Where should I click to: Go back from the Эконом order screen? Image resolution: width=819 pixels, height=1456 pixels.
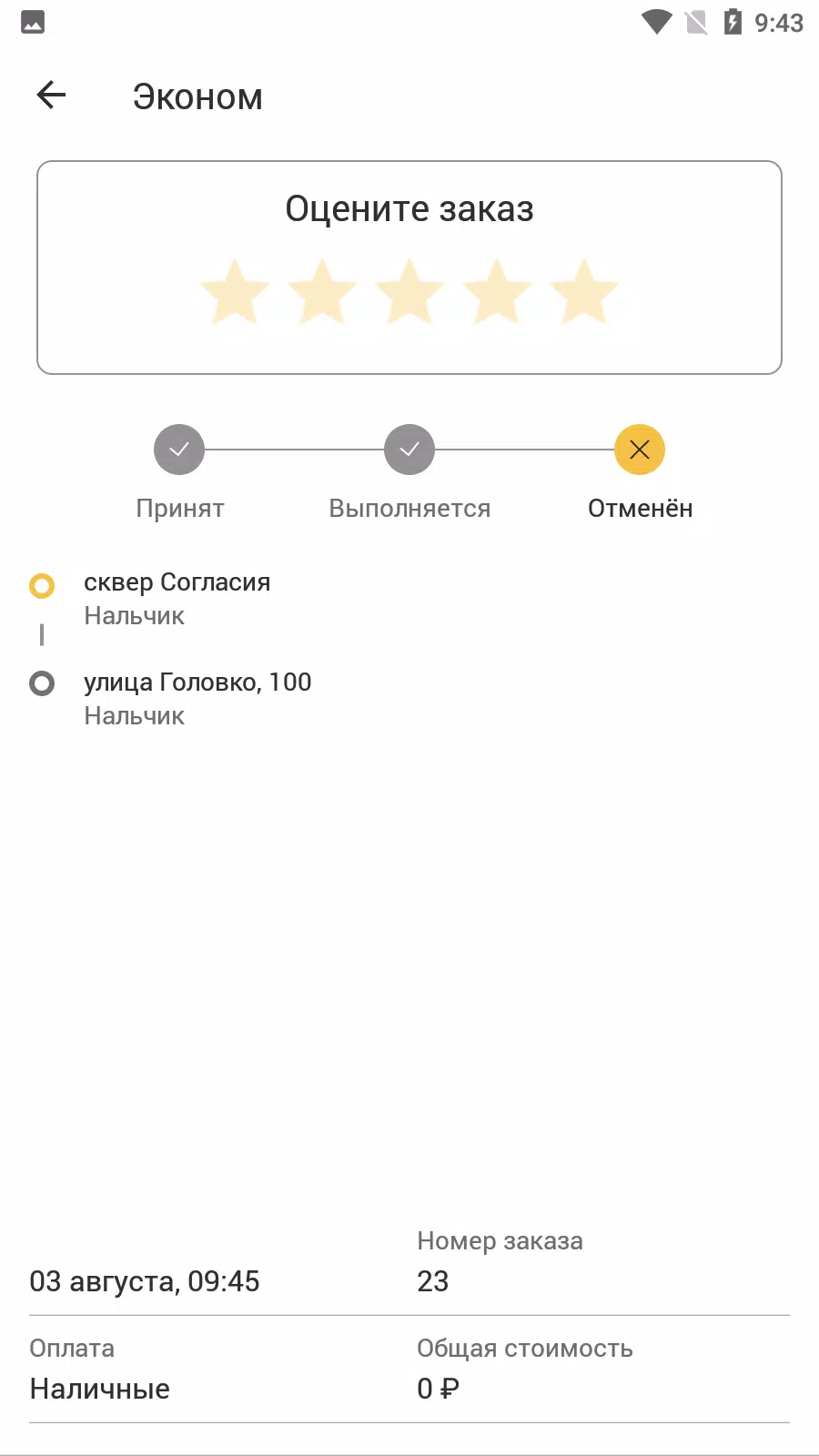tap(52, 95)
